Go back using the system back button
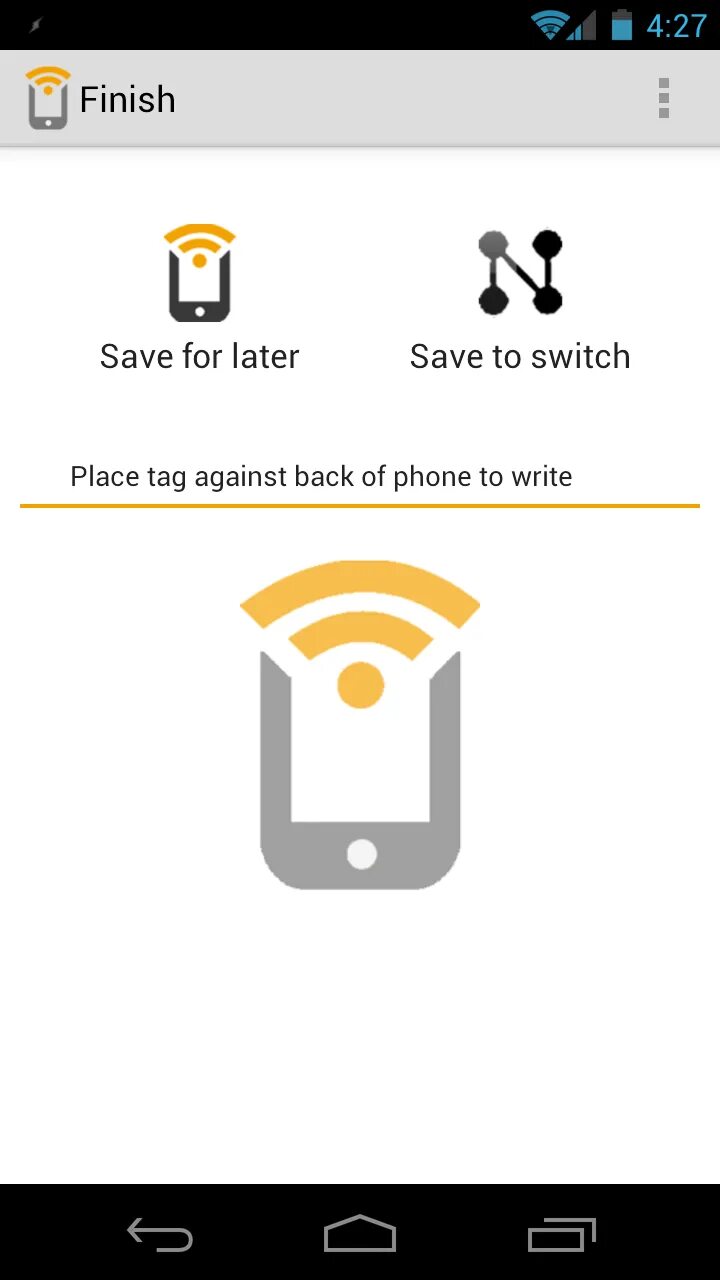The height and width of the screenshot is (1280, 720). pos(160,1235)
